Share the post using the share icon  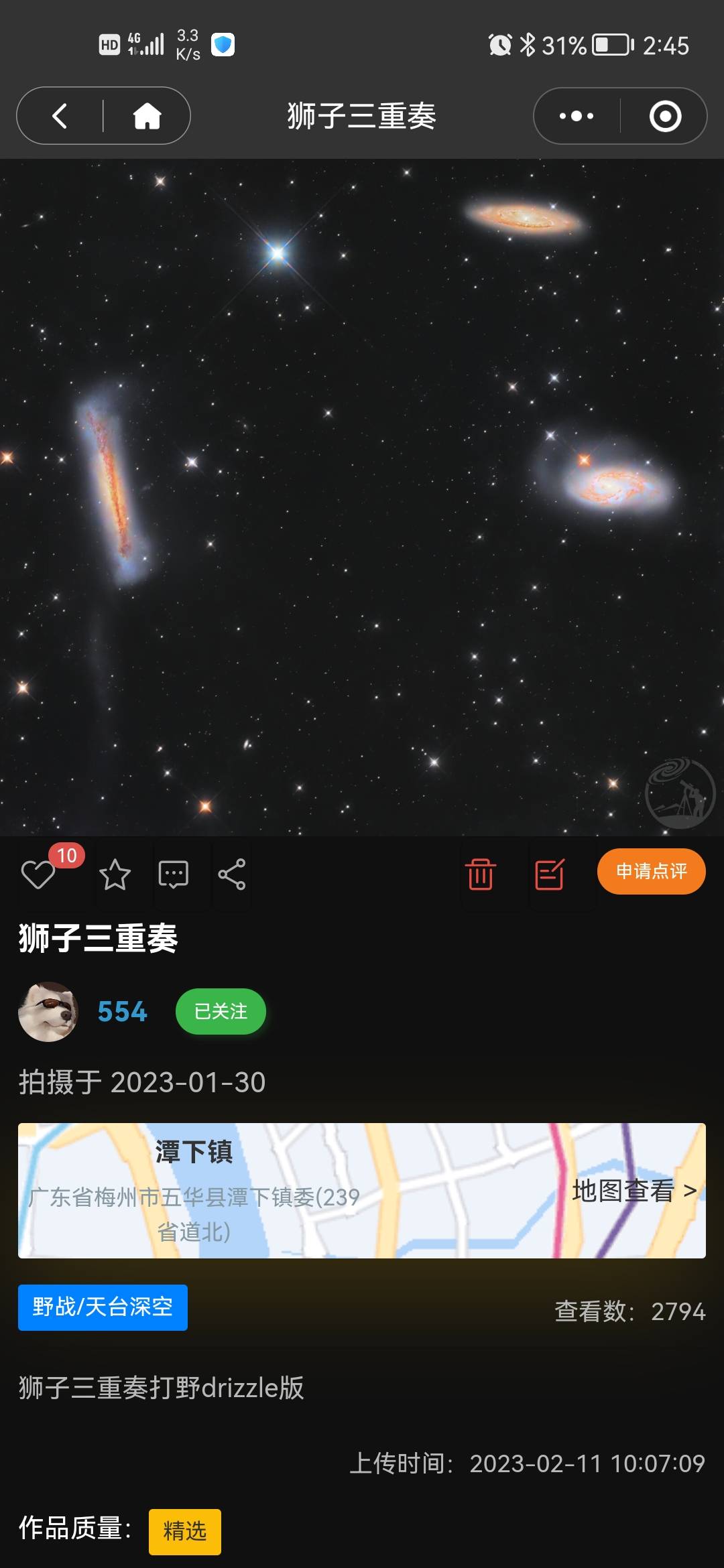click(x=231, y=873)
